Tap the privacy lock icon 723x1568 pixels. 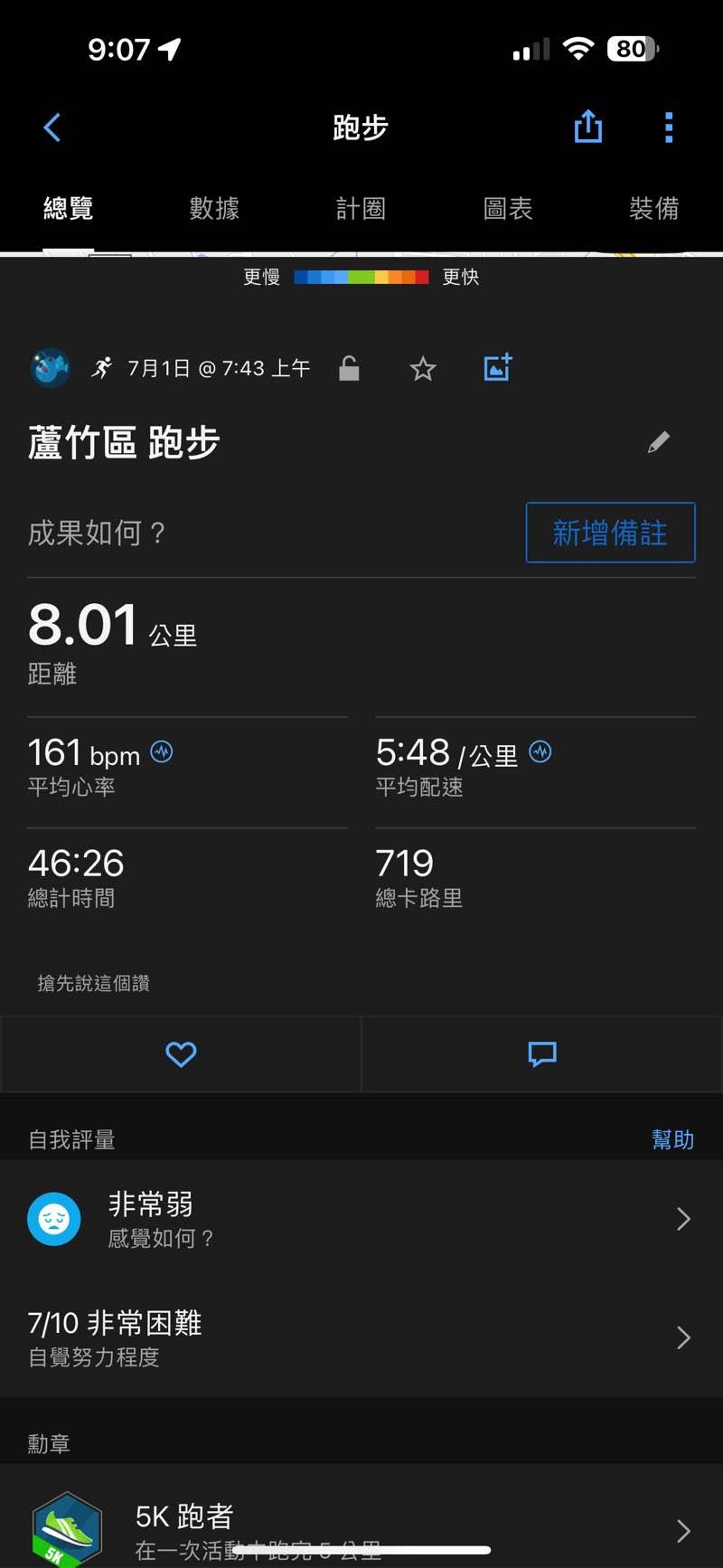(x=349, y=368)
